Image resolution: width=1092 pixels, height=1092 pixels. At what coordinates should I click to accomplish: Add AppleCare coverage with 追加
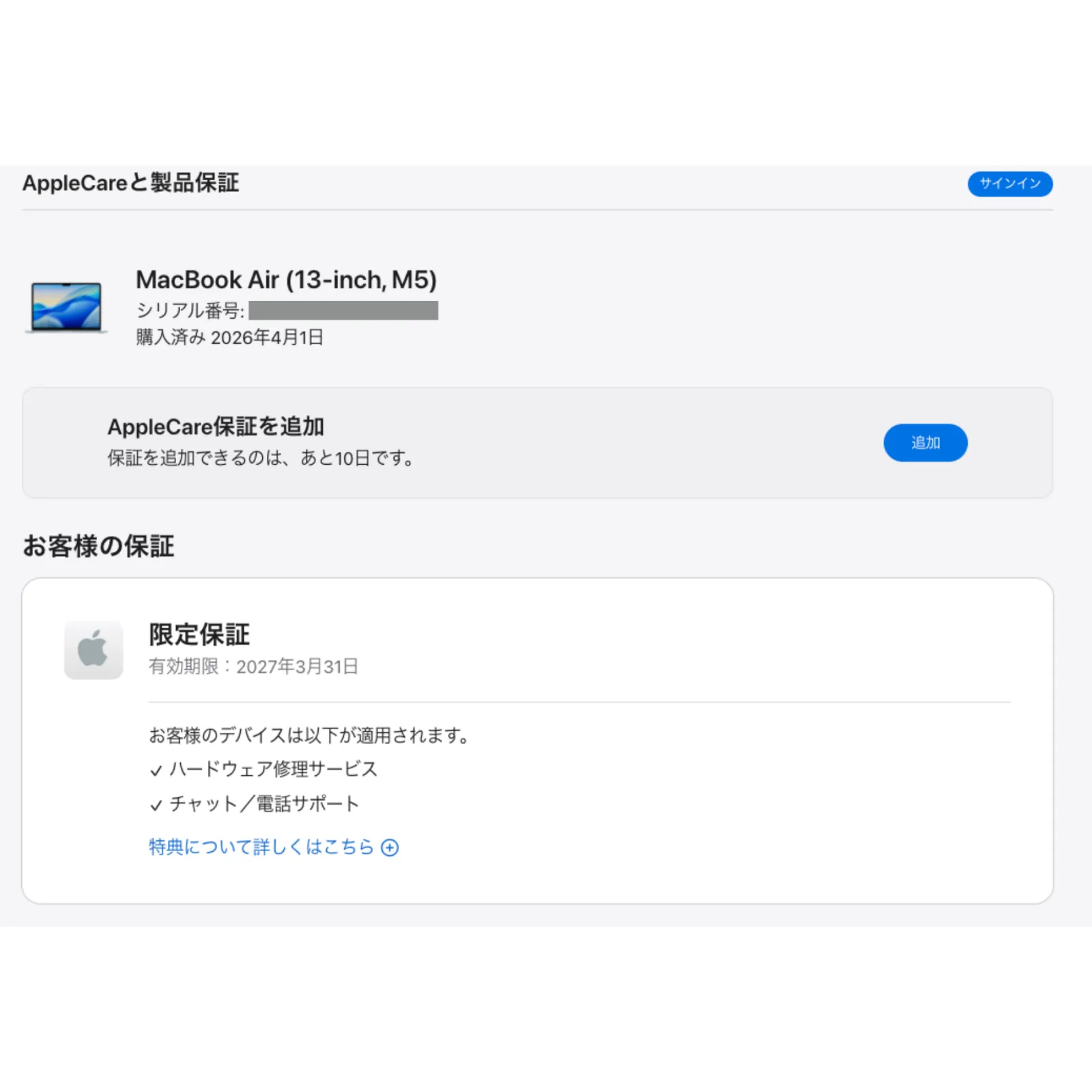pos(925,443)
